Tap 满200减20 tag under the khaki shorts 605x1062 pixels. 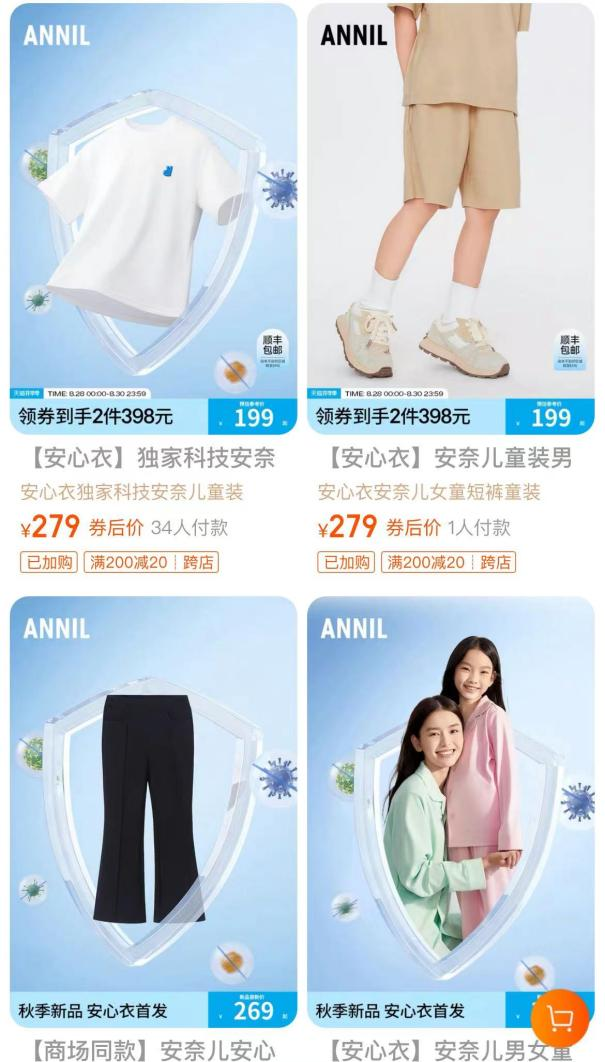(x=423, y=562)
